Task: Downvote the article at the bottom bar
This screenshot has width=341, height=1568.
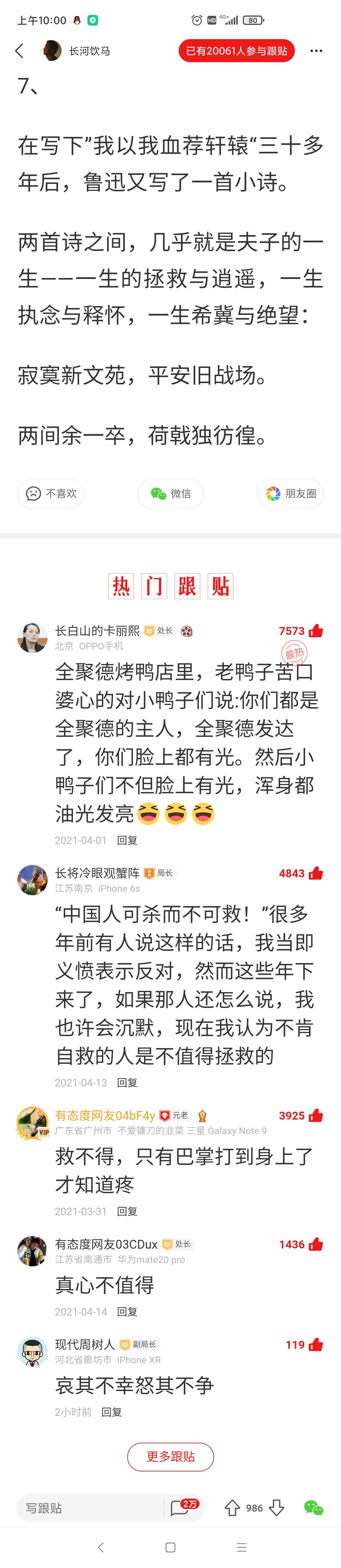Action: point(277,1508)
